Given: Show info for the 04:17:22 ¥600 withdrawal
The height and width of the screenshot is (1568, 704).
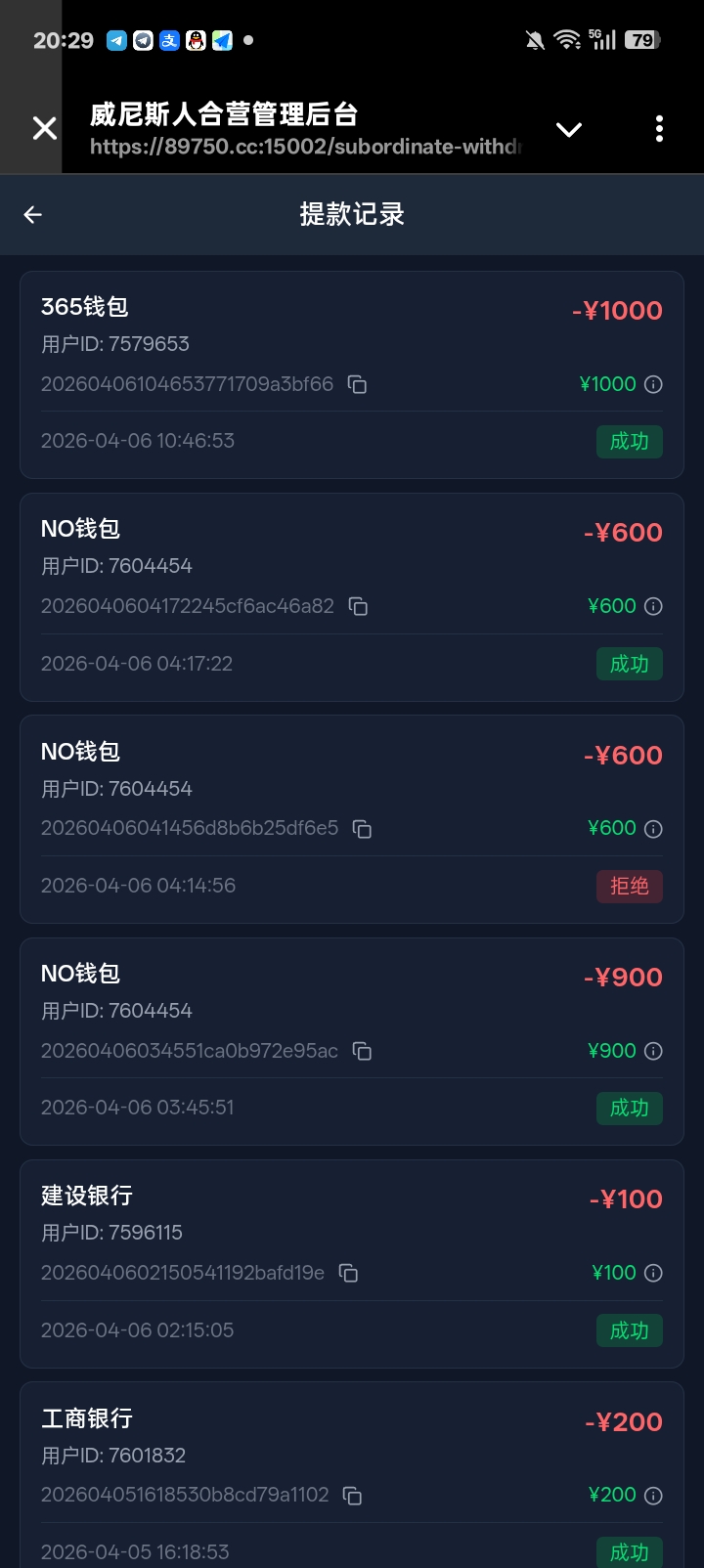Looking at the screenshot, I should [654, 607].
